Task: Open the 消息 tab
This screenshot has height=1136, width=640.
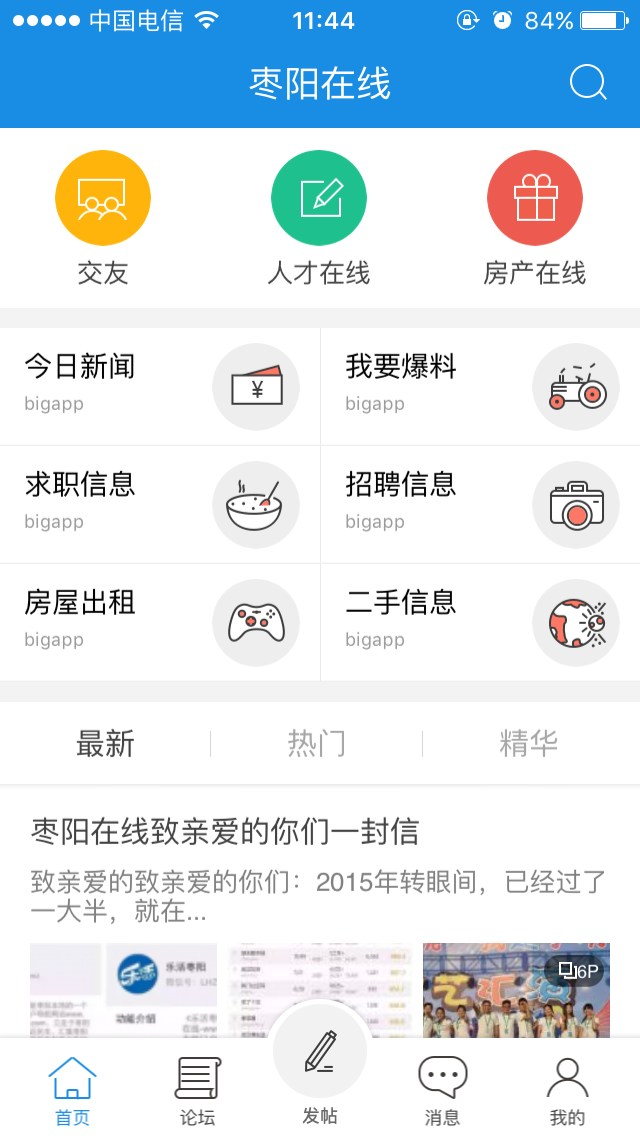Action: point(442,1090)
